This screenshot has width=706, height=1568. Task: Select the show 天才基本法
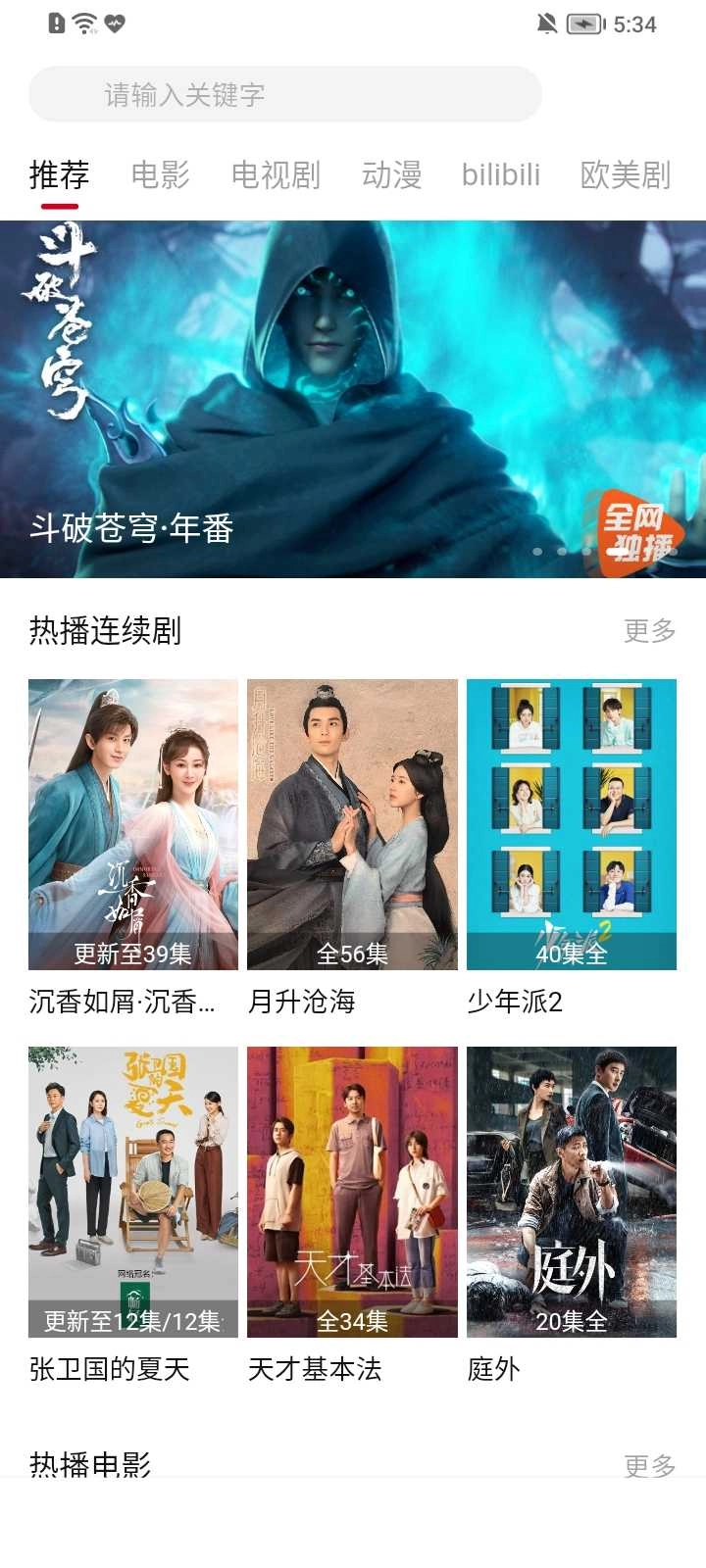point(352,1192)
